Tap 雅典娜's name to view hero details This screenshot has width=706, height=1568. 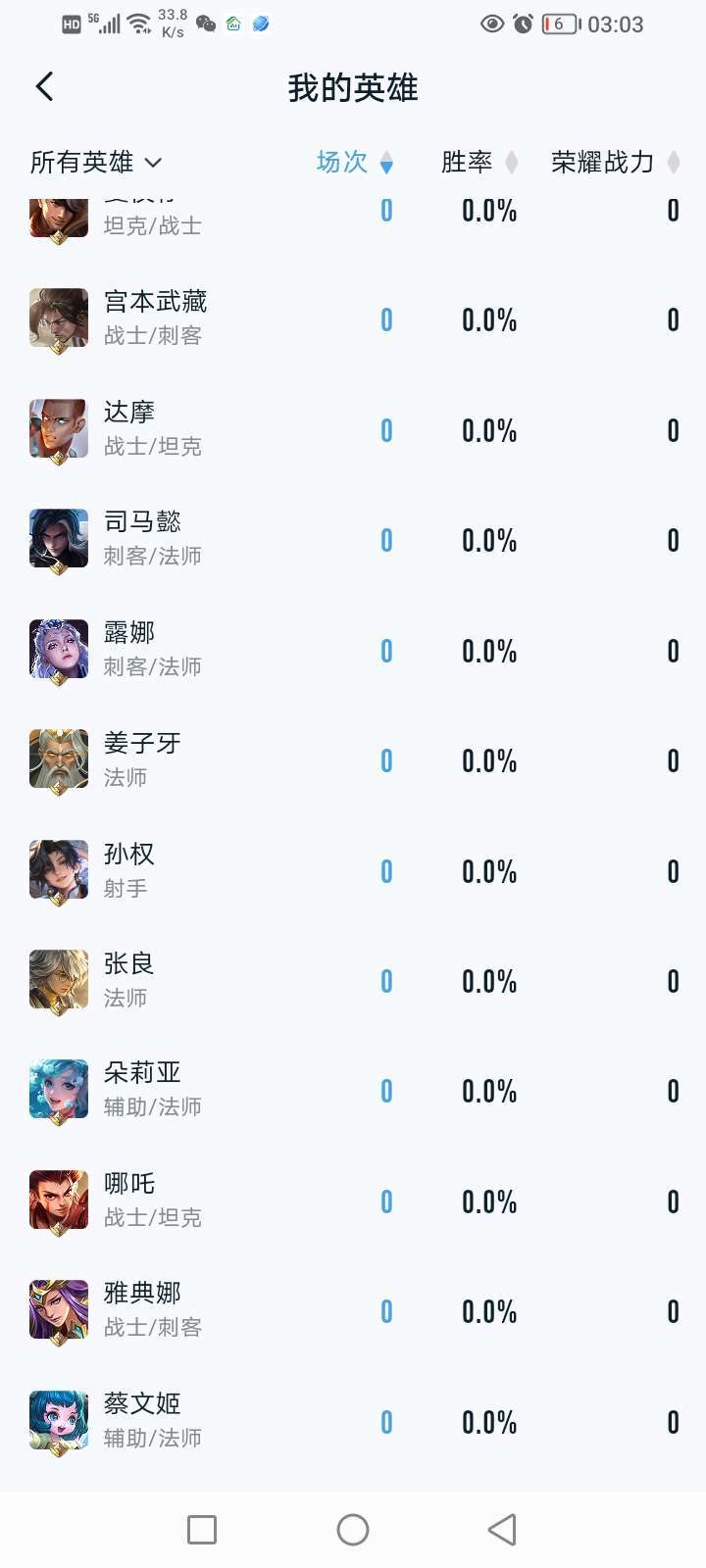pyautogui.click(x=140, y=1293)
